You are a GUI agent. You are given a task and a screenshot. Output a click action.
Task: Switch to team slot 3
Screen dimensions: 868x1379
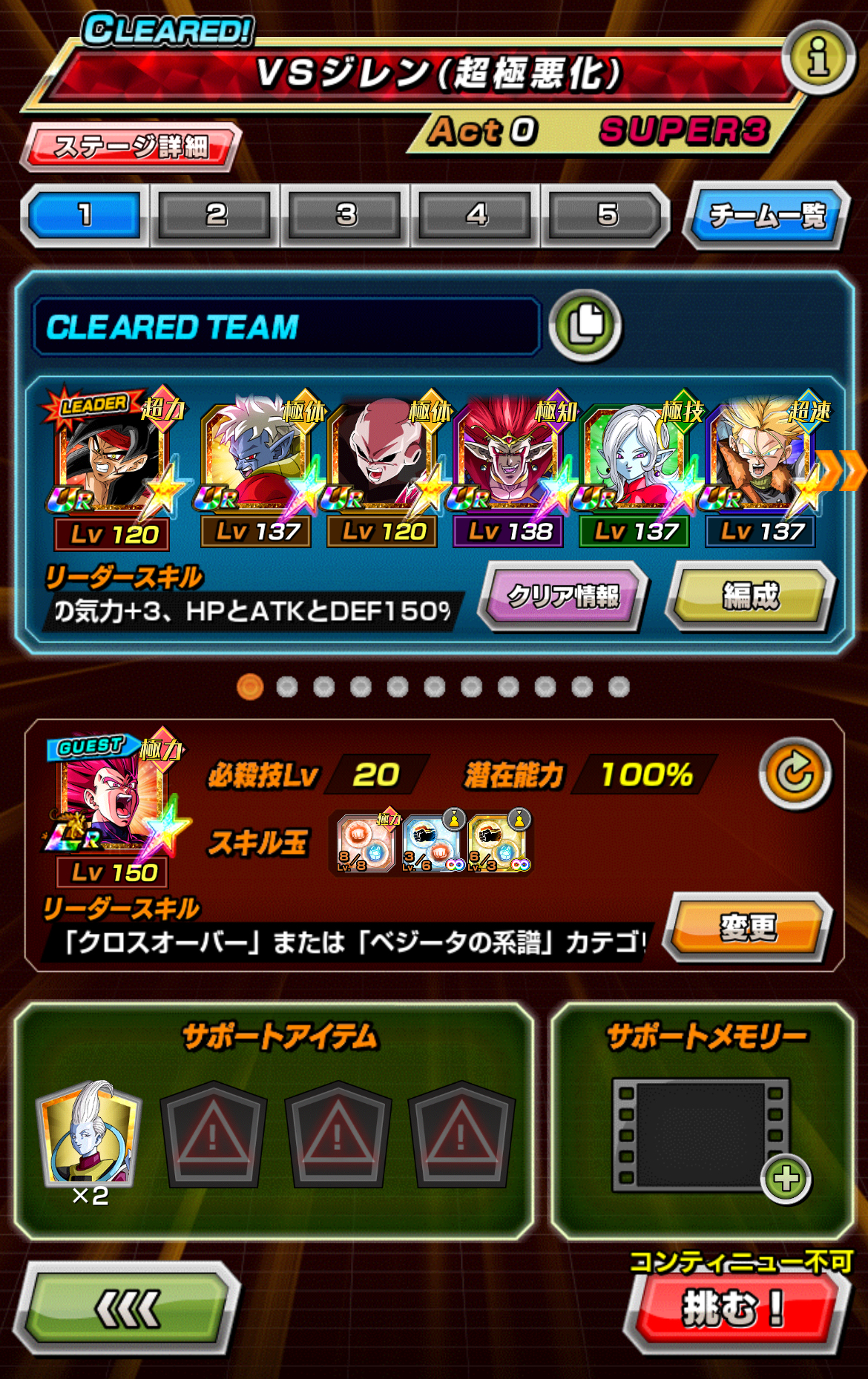coord(346,215)
